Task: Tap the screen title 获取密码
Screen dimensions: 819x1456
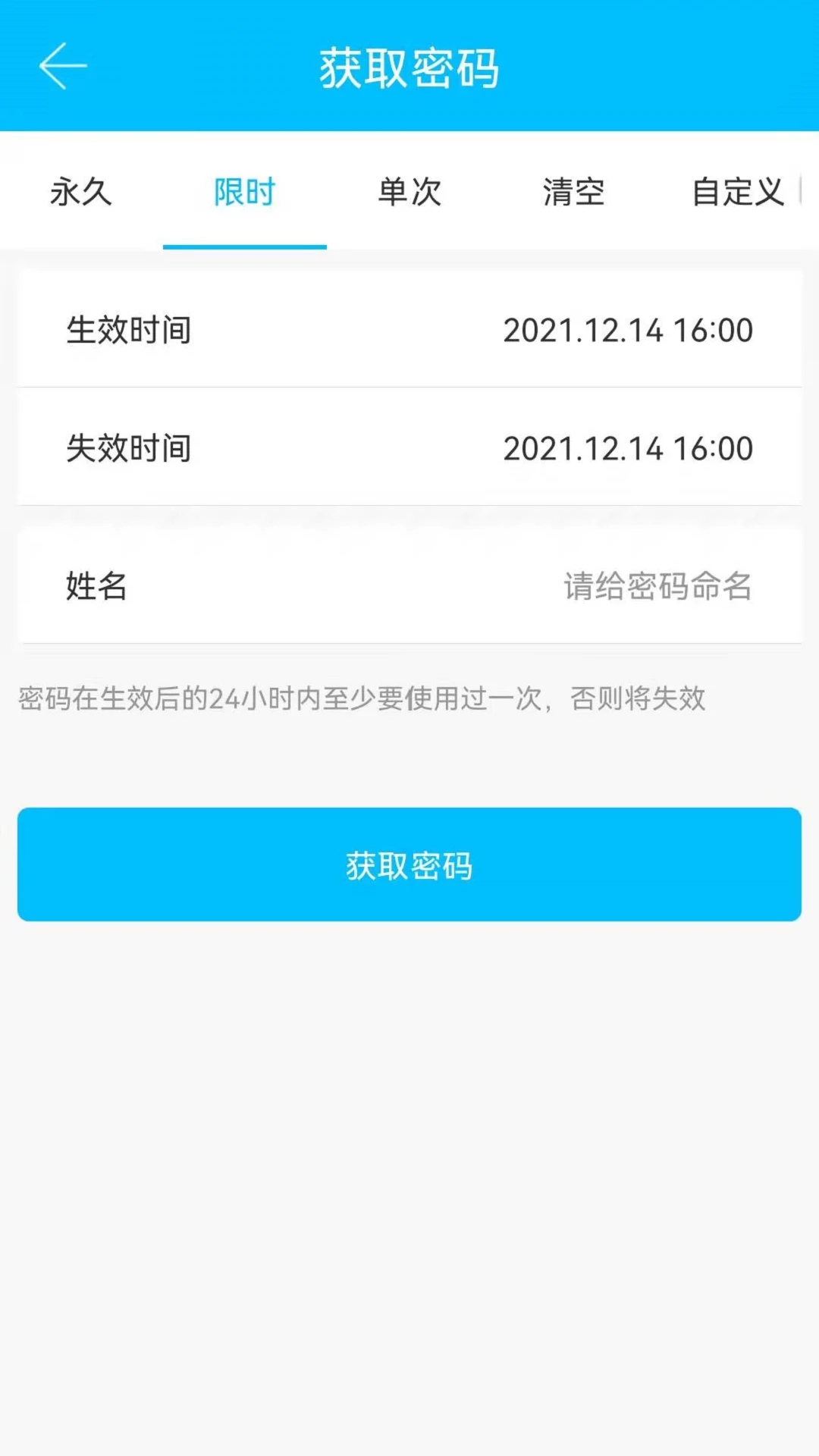Action: [409, 67]
